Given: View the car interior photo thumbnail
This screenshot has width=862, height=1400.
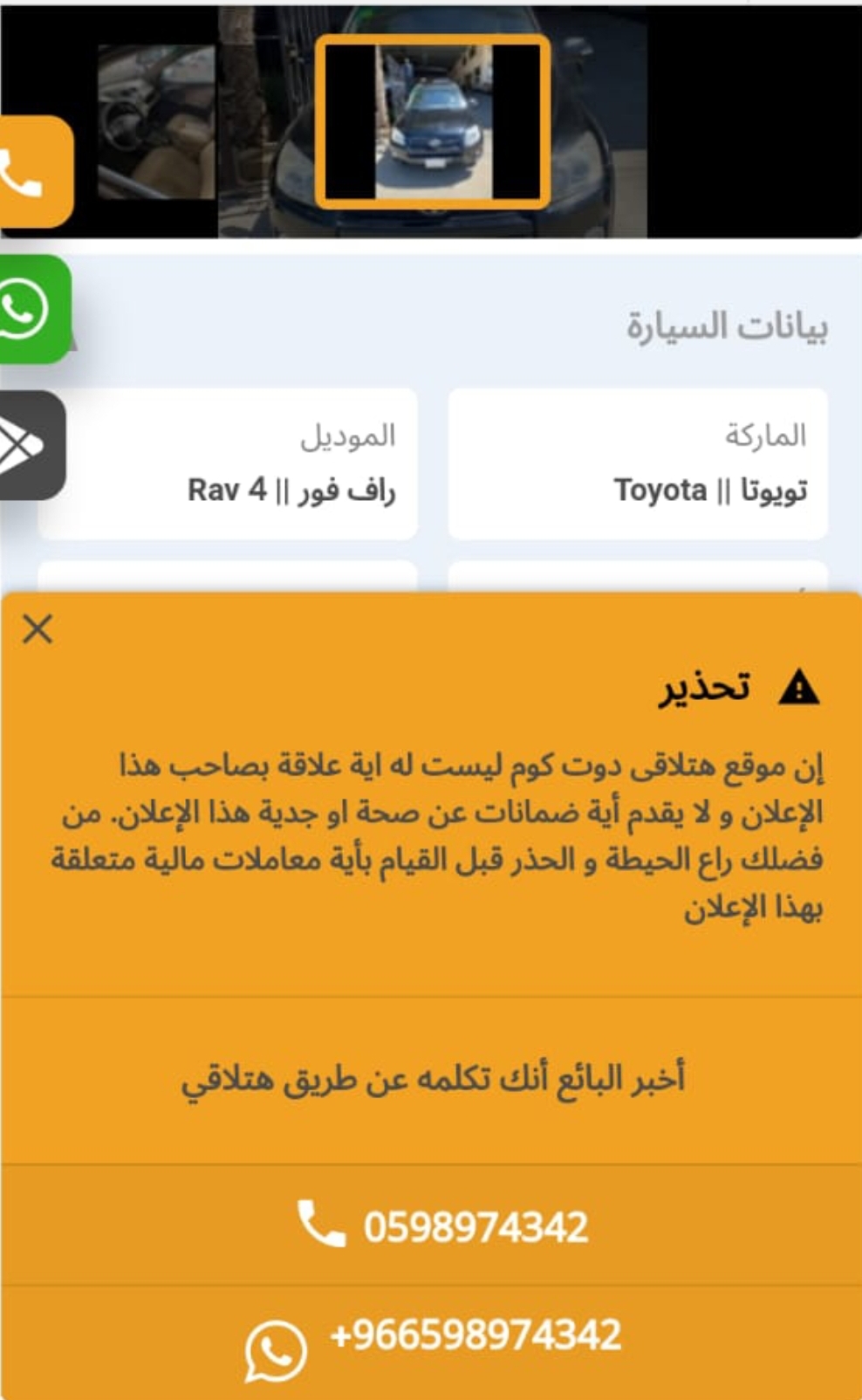Looking at the screenshot, I should (x=157, y=122).
